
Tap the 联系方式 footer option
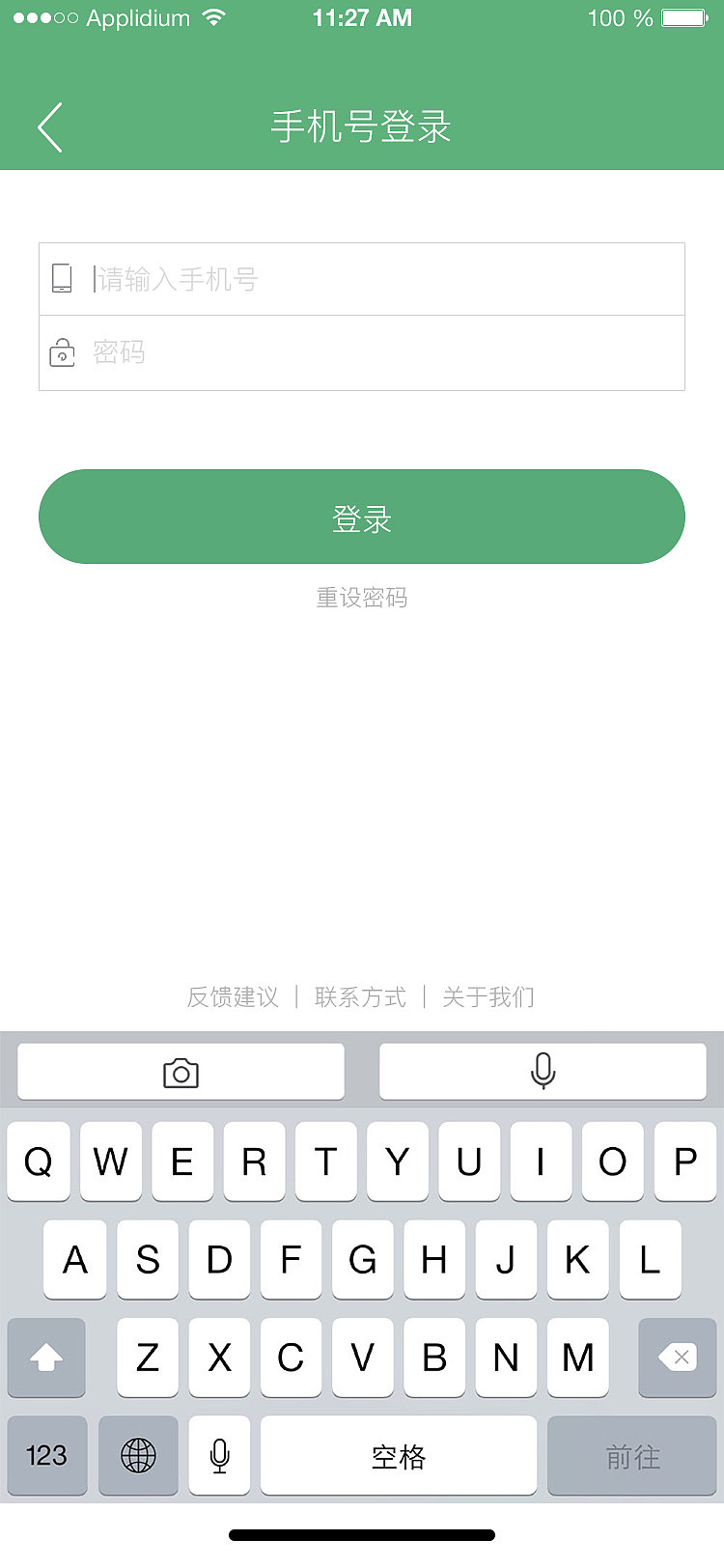(x=359, y=997)
